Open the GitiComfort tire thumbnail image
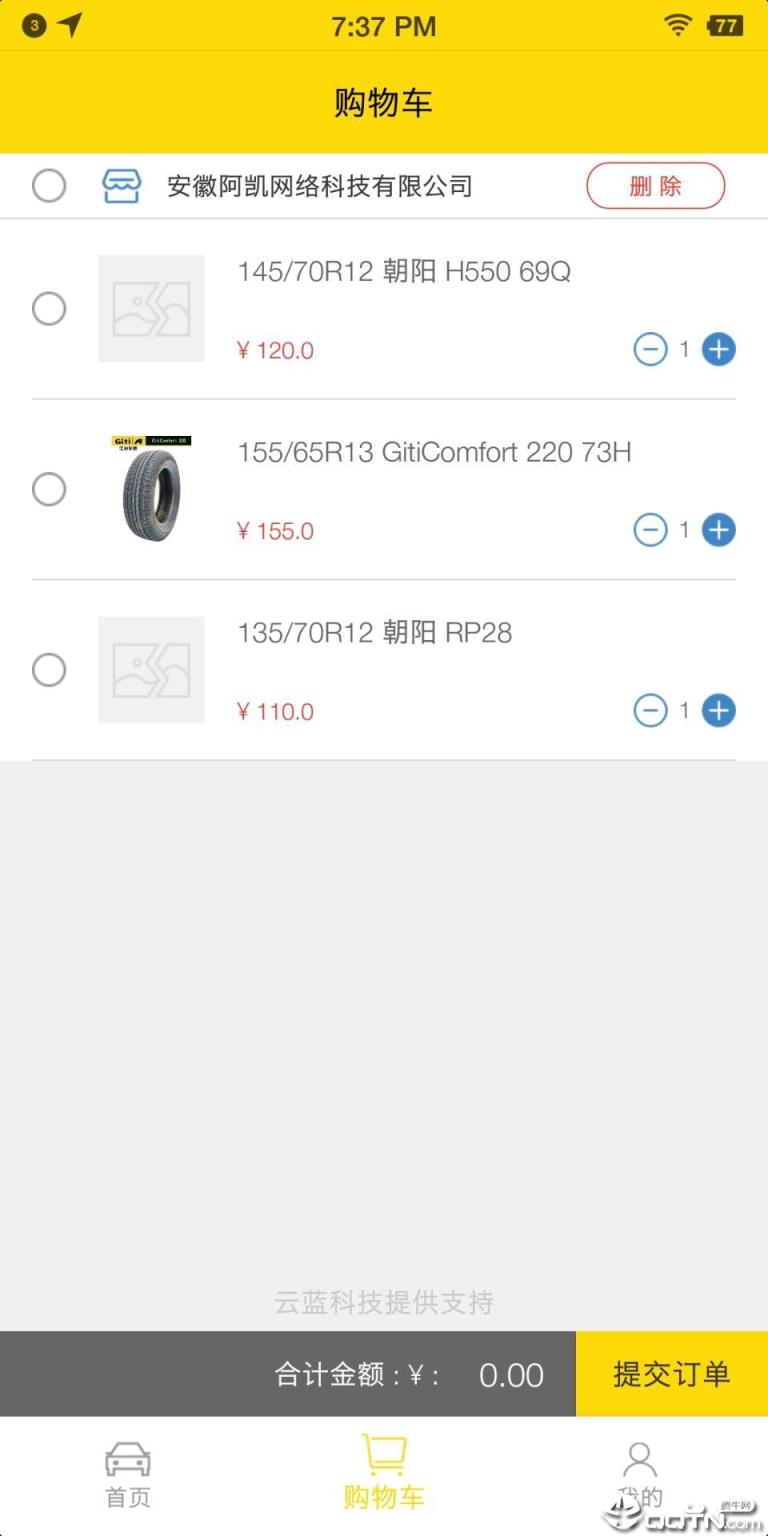The width and height of the screenshot is (768, 1536). (151, 489)
